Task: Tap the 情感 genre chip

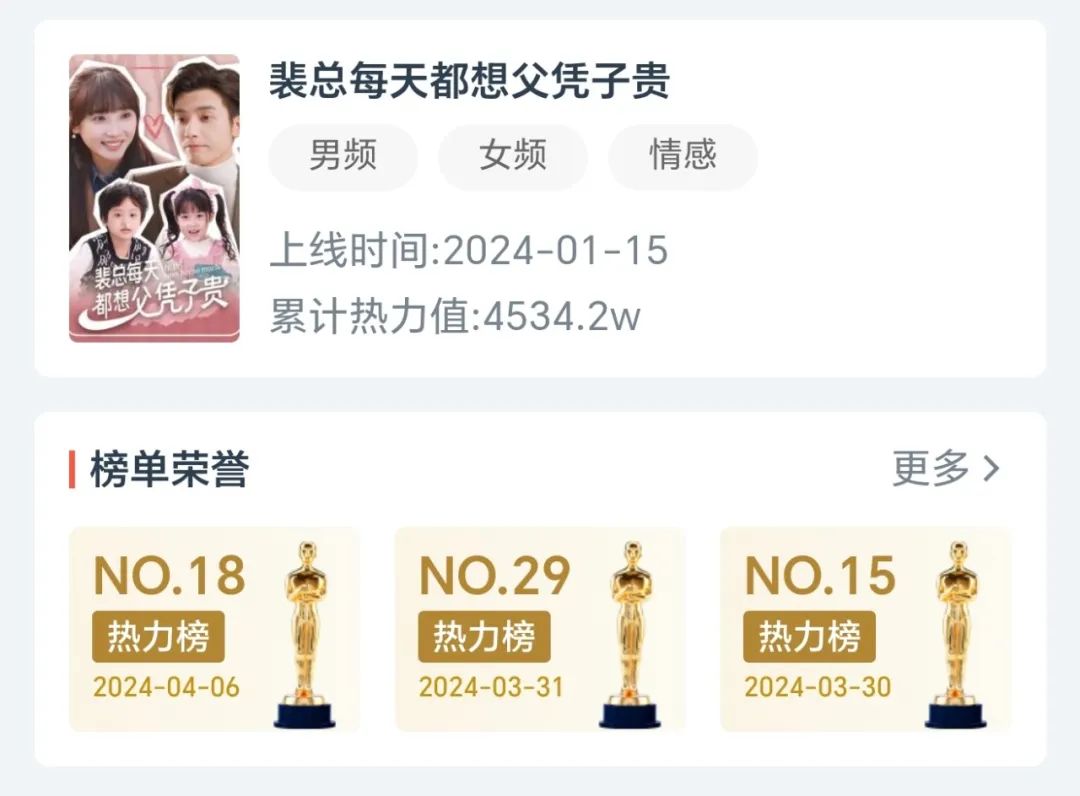Action: pos(683,157)
